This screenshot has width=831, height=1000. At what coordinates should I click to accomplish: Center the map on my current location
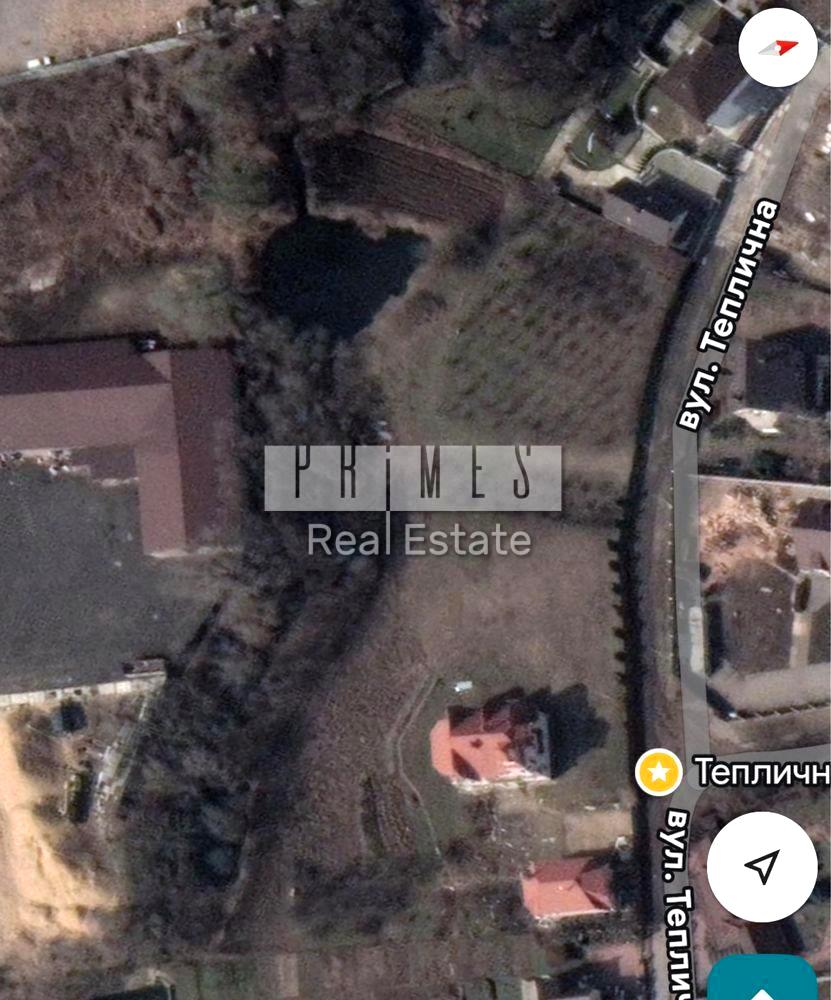point(761,866)
